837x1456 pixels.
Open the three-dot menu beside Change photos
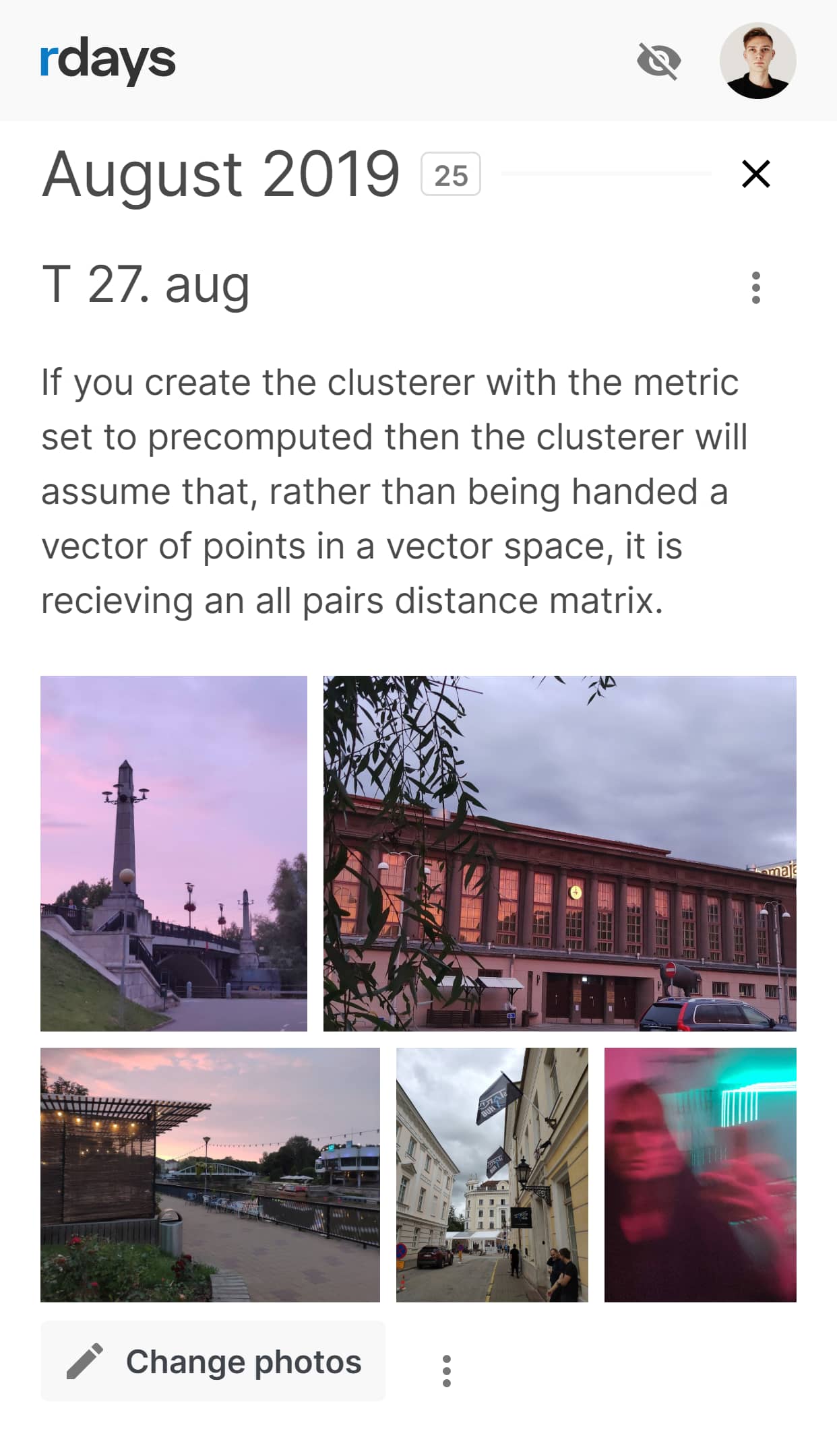click(x=446, y=1371)
